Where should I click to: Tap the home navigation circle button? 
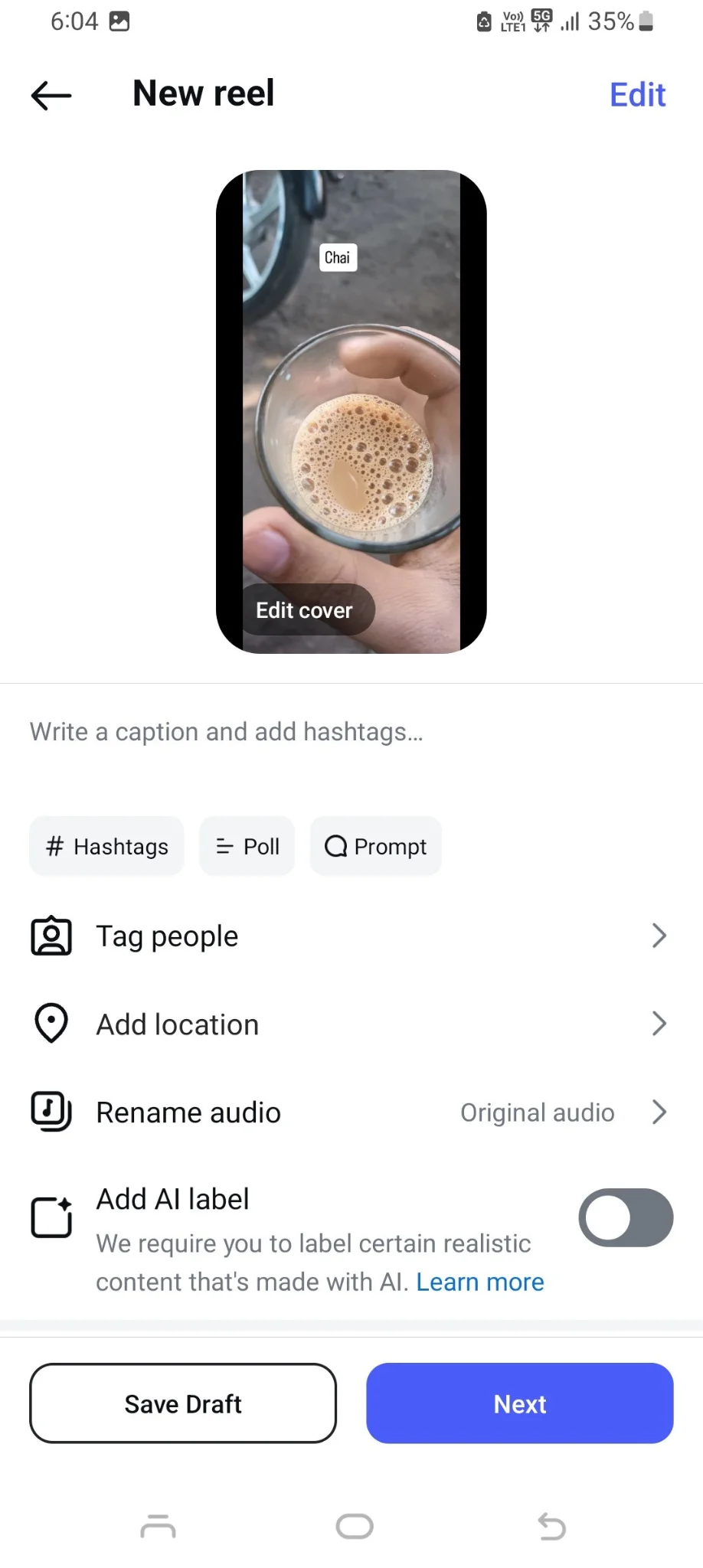pyautogui.click(x=353, y=1527)
